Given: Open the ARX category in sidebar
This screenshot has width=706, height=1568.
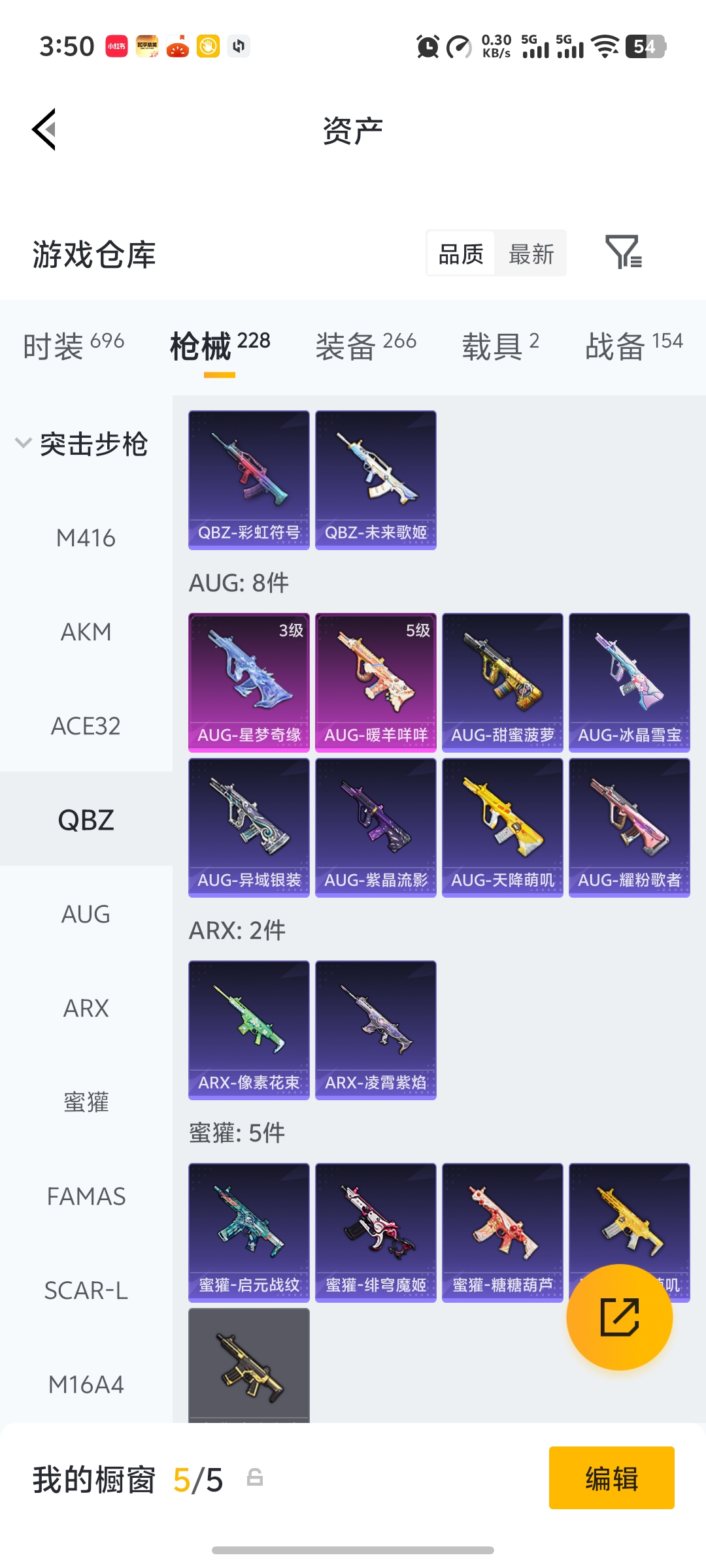Looking at the screenshot, I should (86, 1008).
